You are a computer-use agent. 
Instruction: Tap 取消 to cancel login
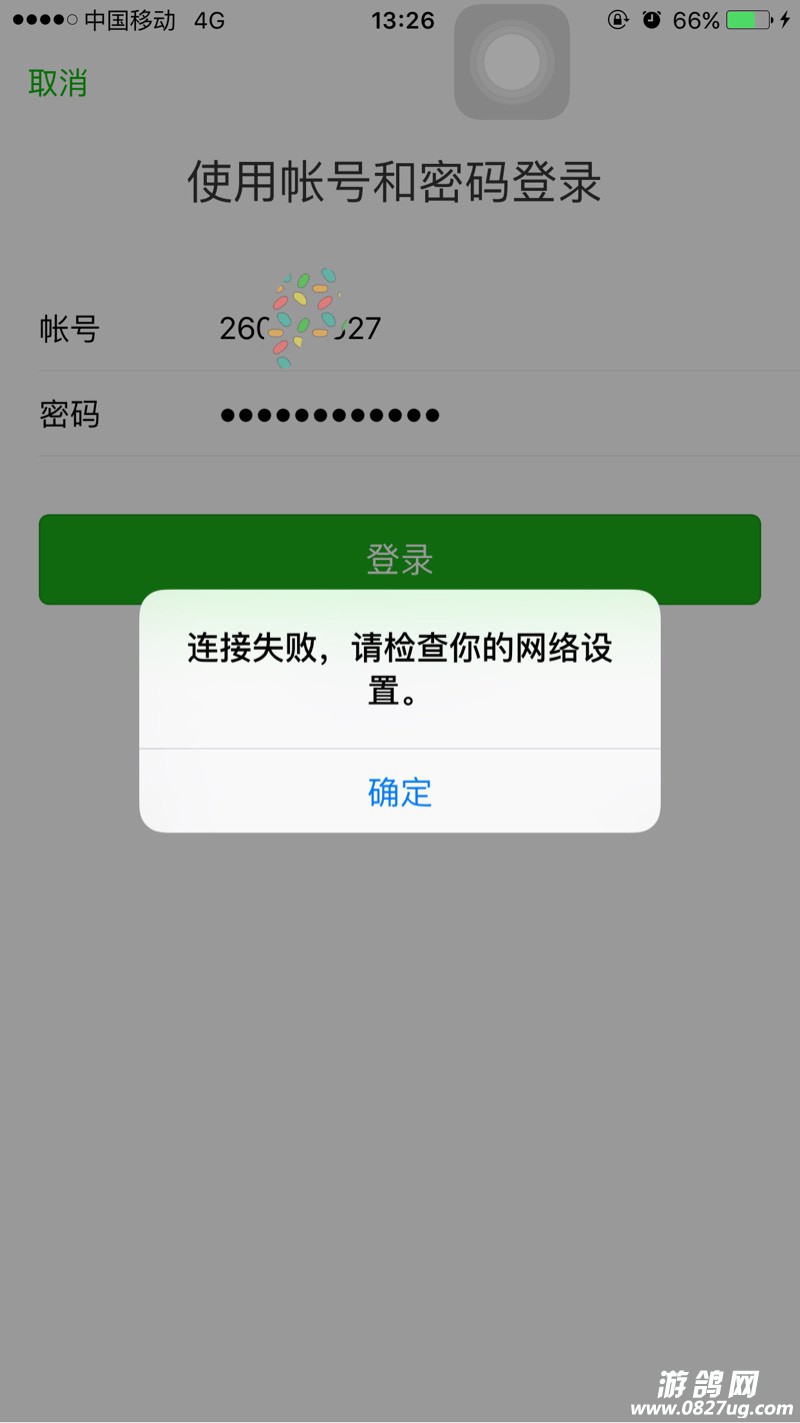click(x=58, y=83)
